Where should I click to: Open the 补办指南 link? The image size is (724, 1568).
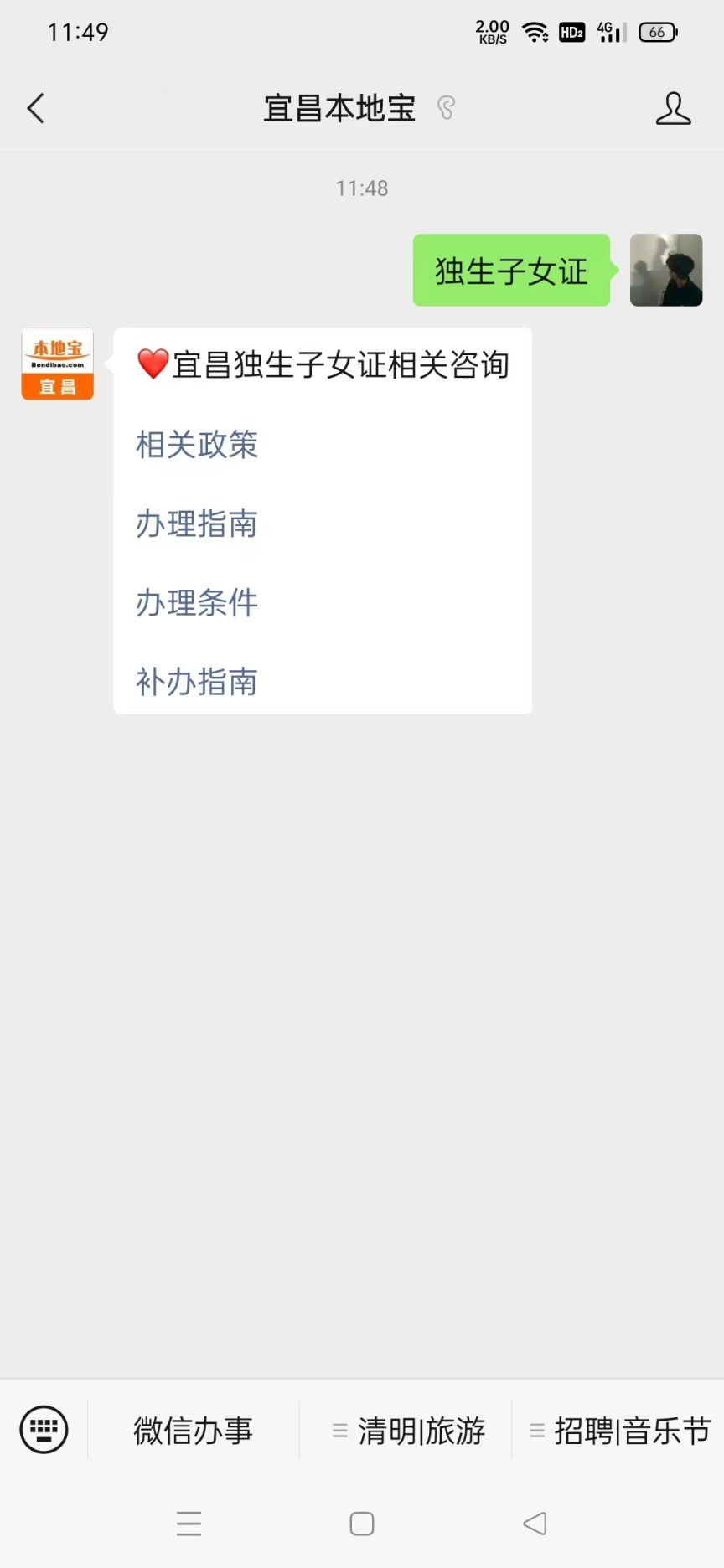click(197, 682)
